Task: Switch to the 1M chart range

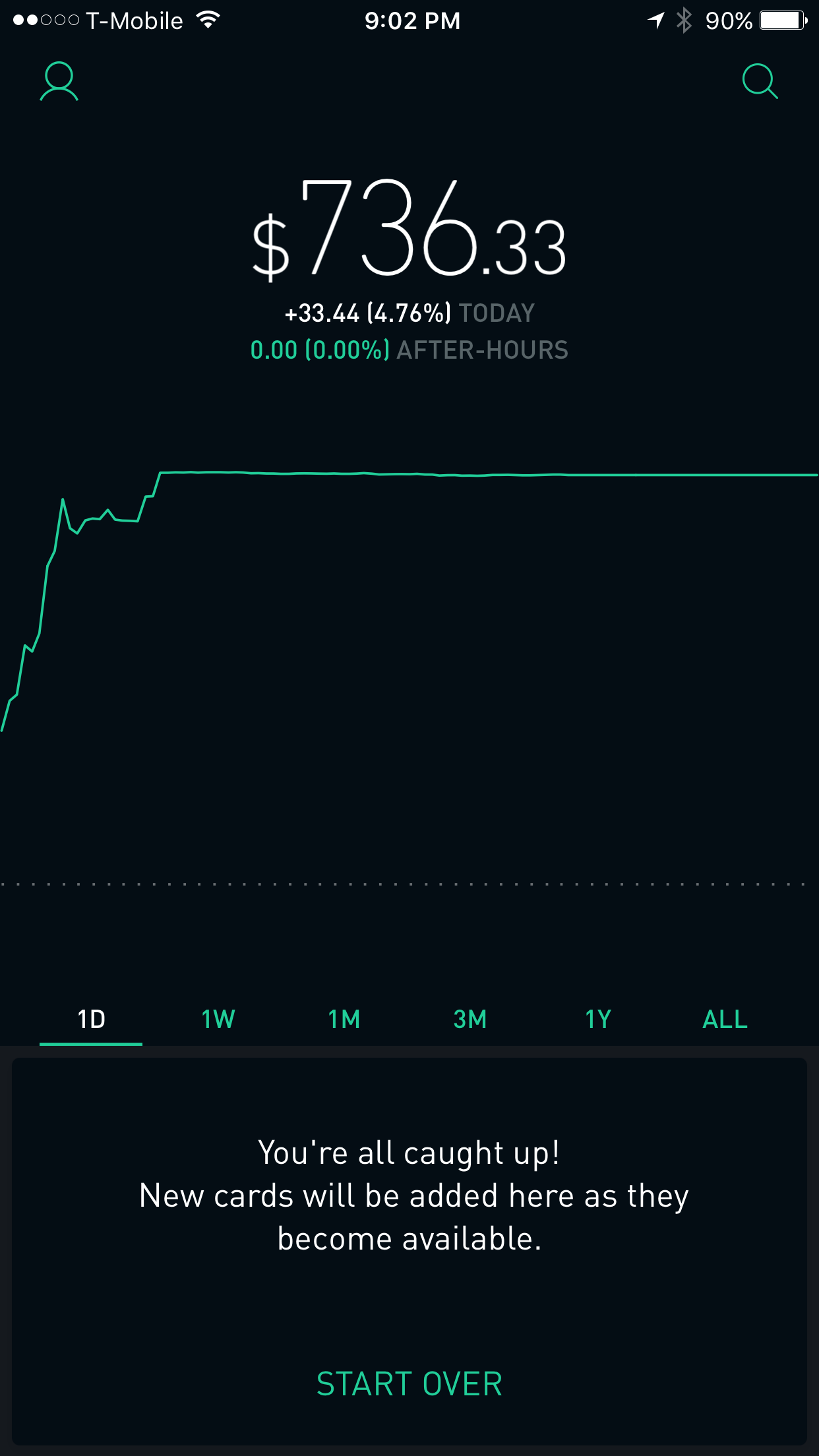Action: coord(344,1019)
